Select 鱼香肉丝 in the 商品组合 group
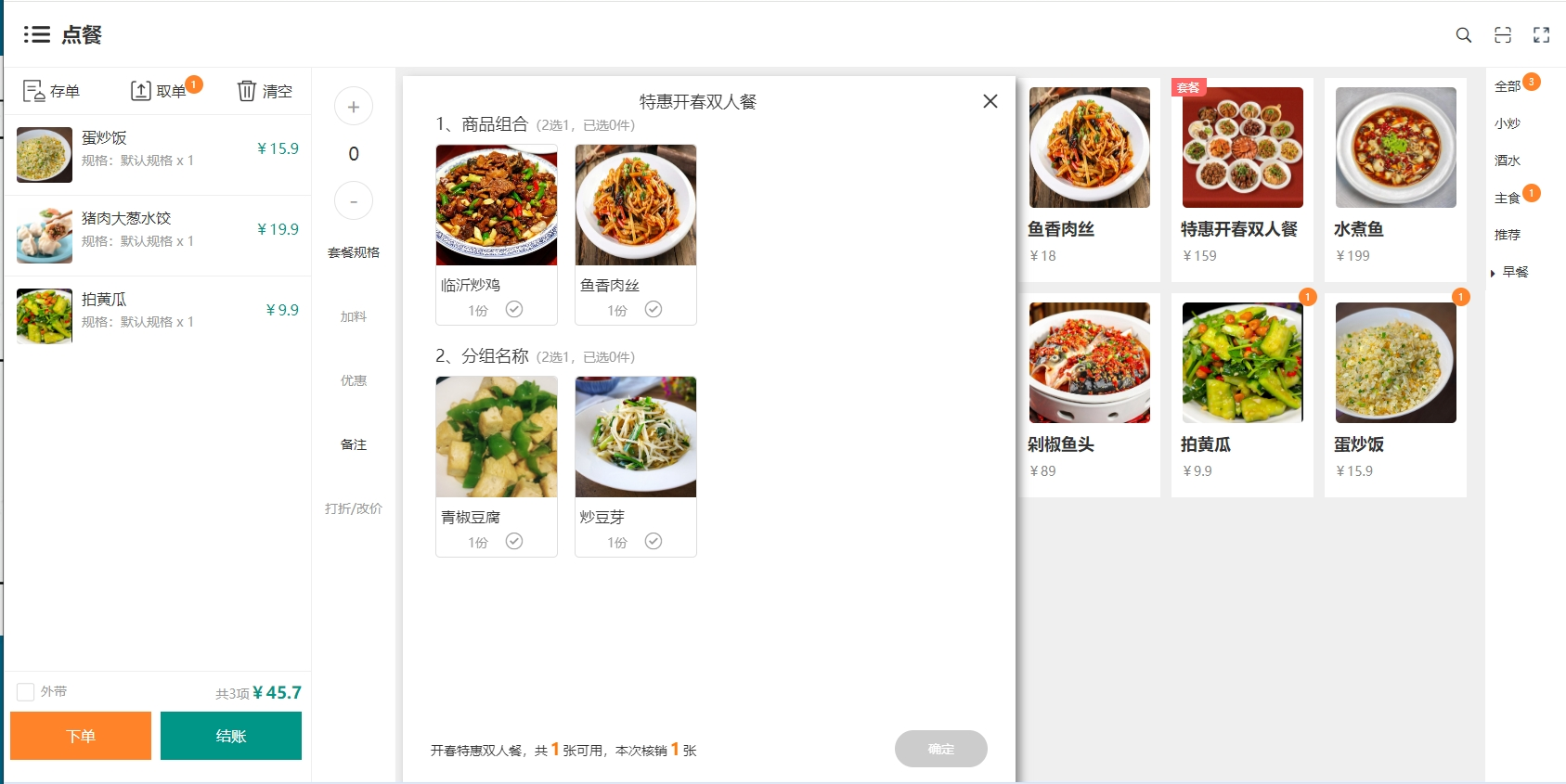 (x=636, y=234)
